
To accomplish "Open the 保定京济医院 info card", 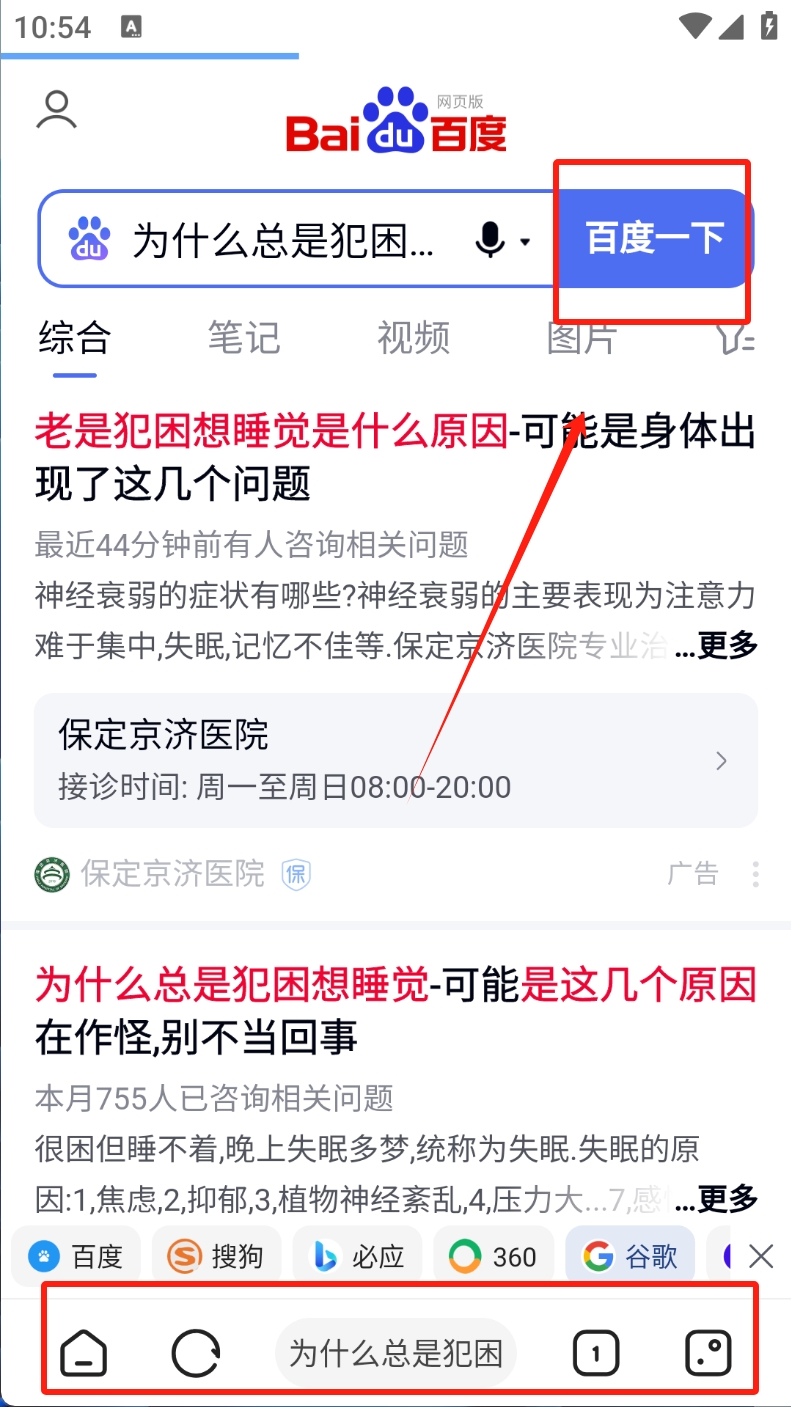I will pos(395,761).
